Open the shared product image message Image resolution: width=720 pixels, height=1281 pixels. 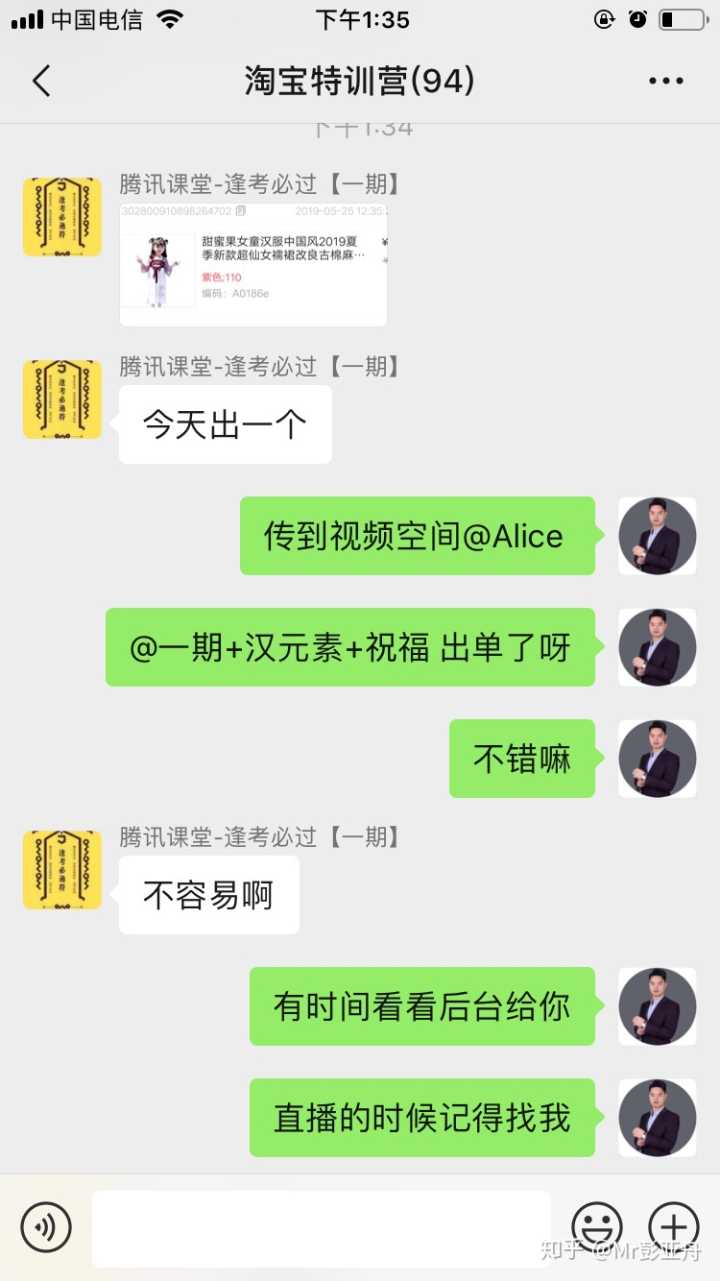(x=253, y=265)
